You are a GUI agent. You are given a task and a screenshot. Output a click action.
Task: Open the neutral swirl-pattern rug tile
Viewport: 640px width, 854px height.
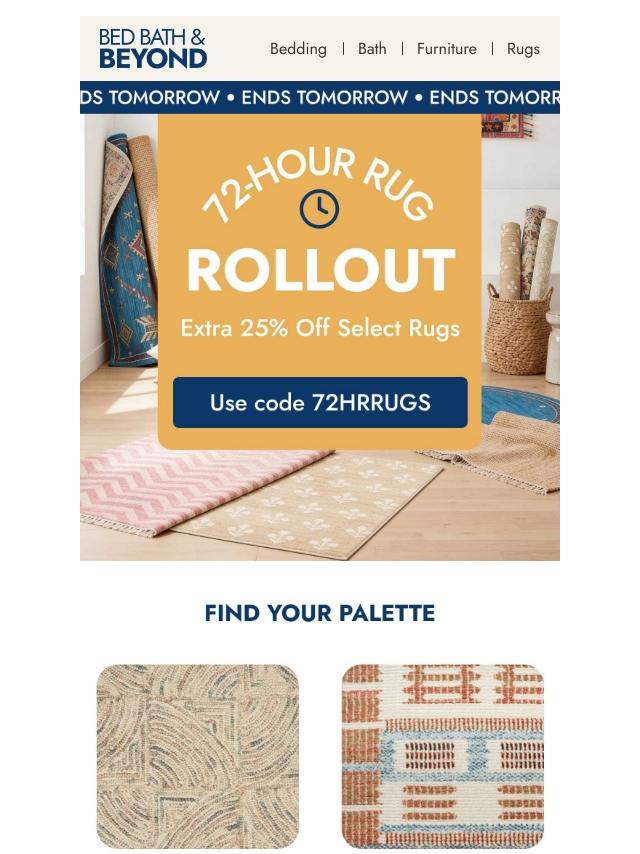point(198,756)
